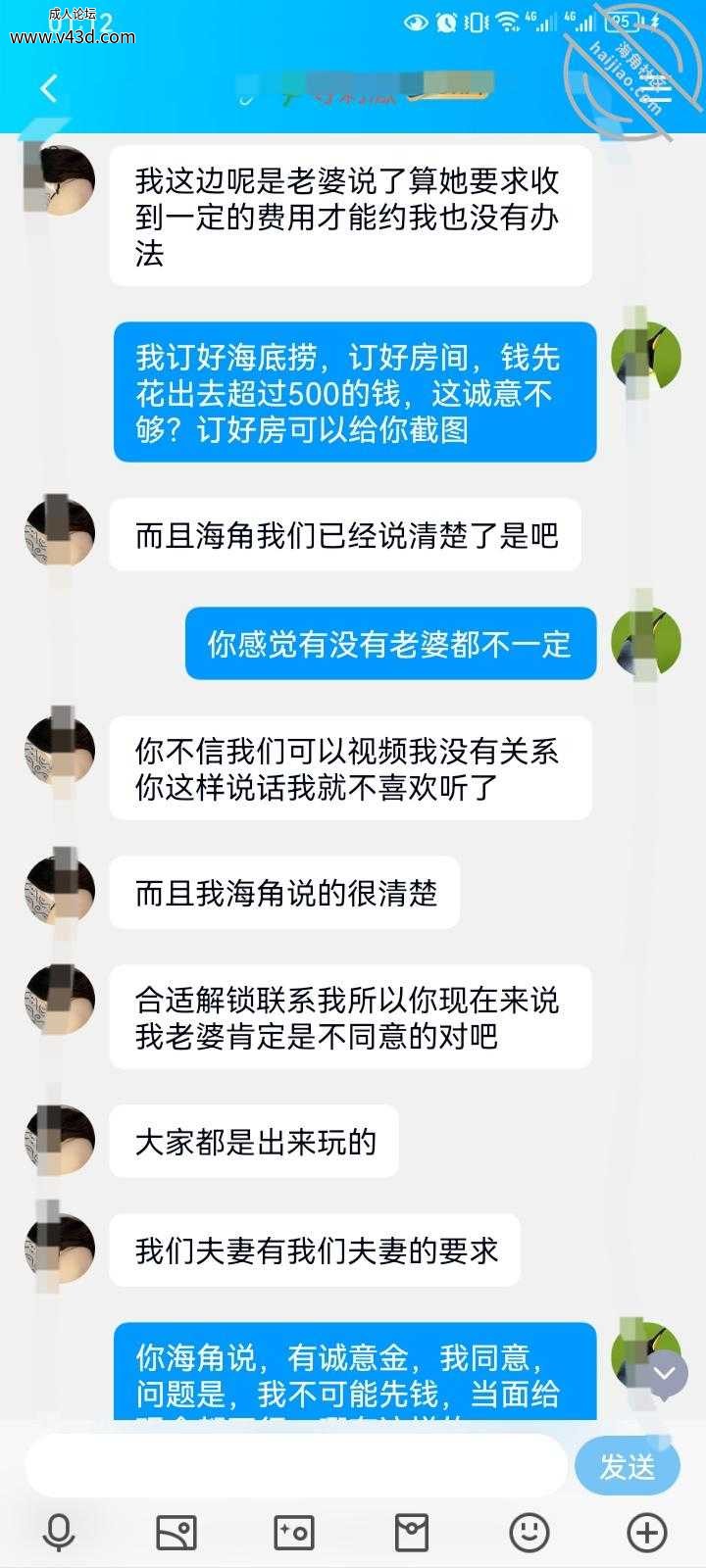Jump to latest messages with down arrow
The image size is (706, 1568).
pyautogui.click(x=664, y=1375)
